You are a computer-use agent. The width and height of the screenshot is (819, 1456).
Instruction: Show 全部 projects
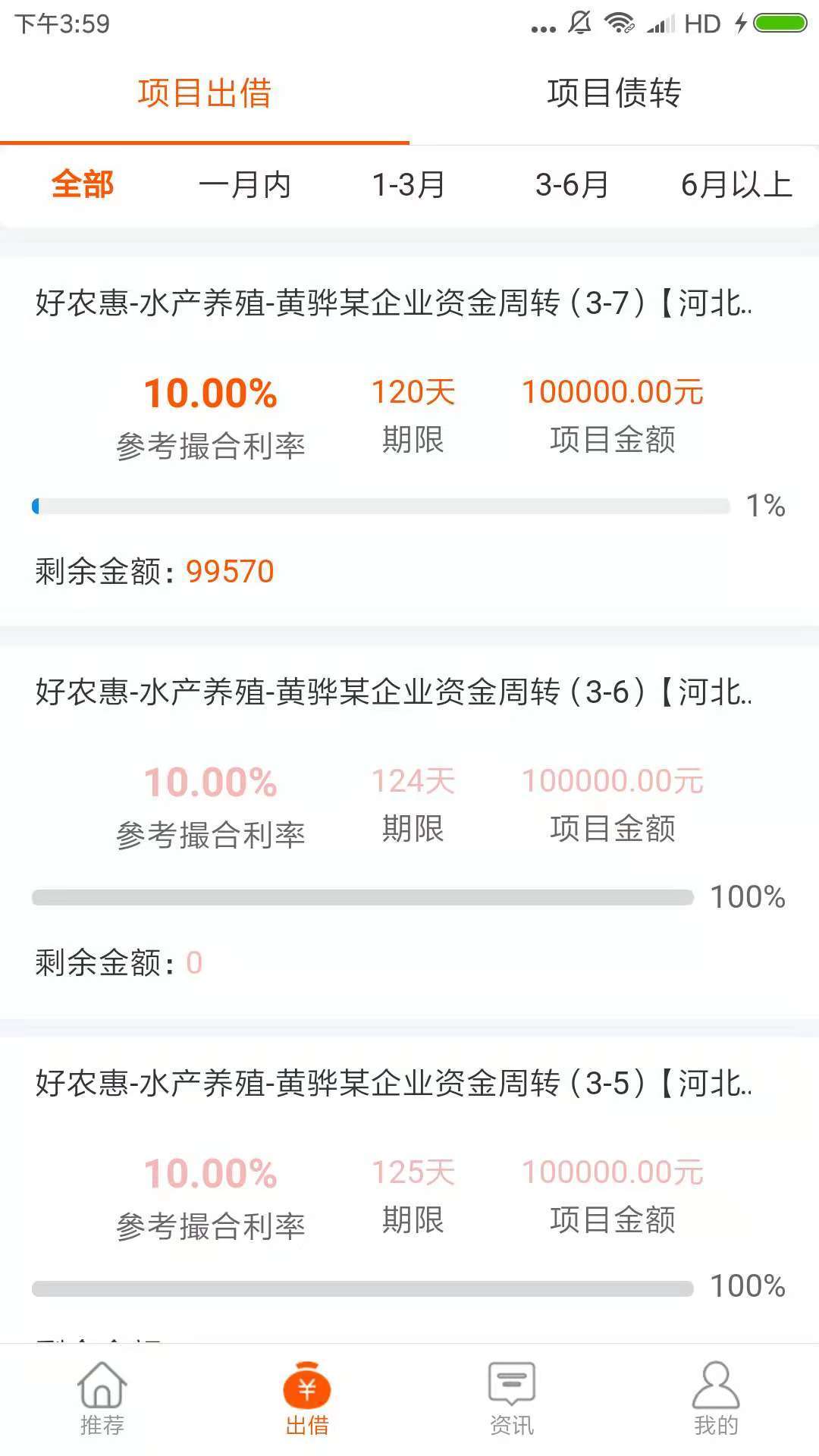pyautogui.click(x=82, y=185)
